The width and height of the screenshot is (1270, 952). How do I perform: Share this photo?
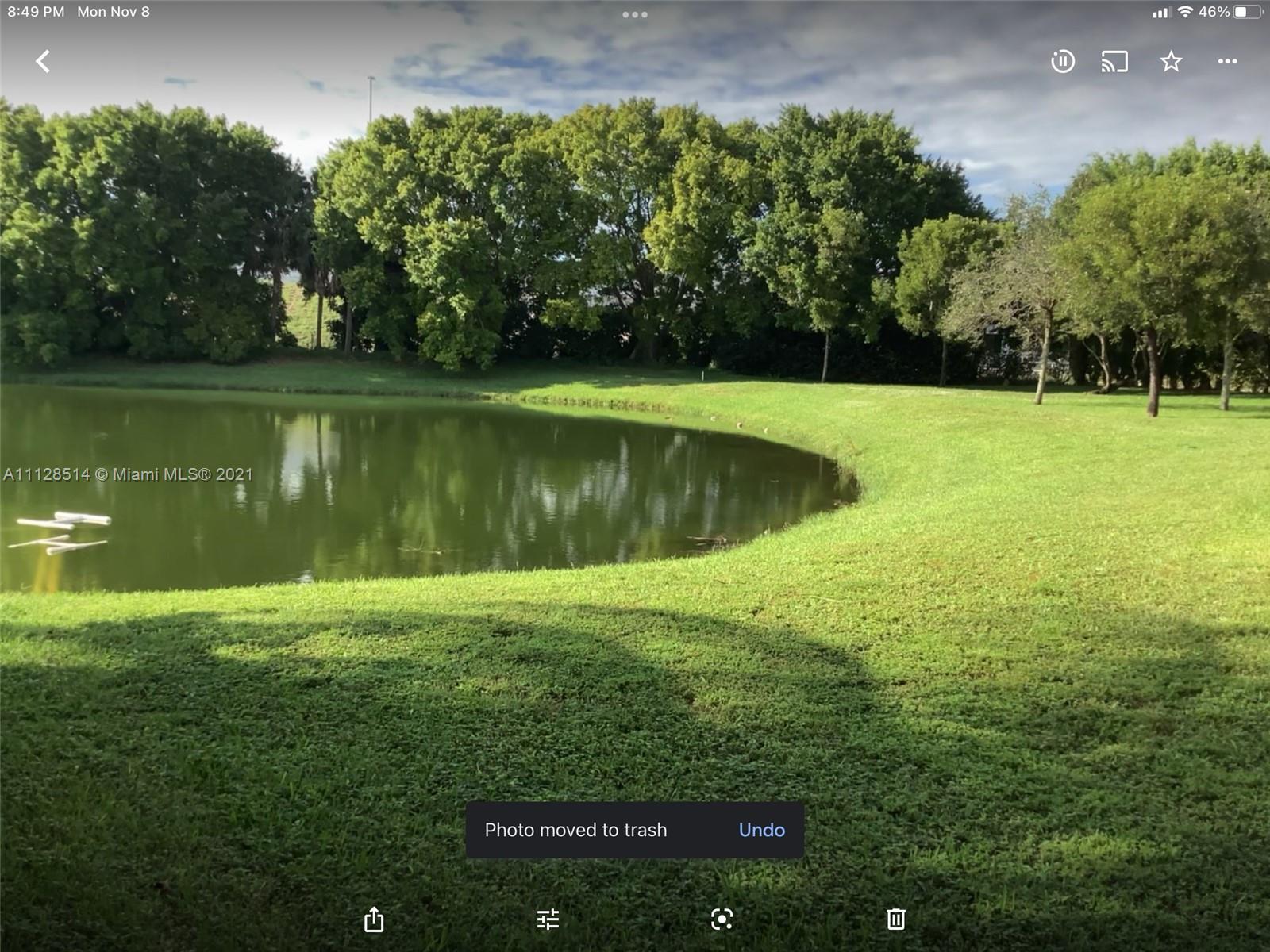pos(374,919)
